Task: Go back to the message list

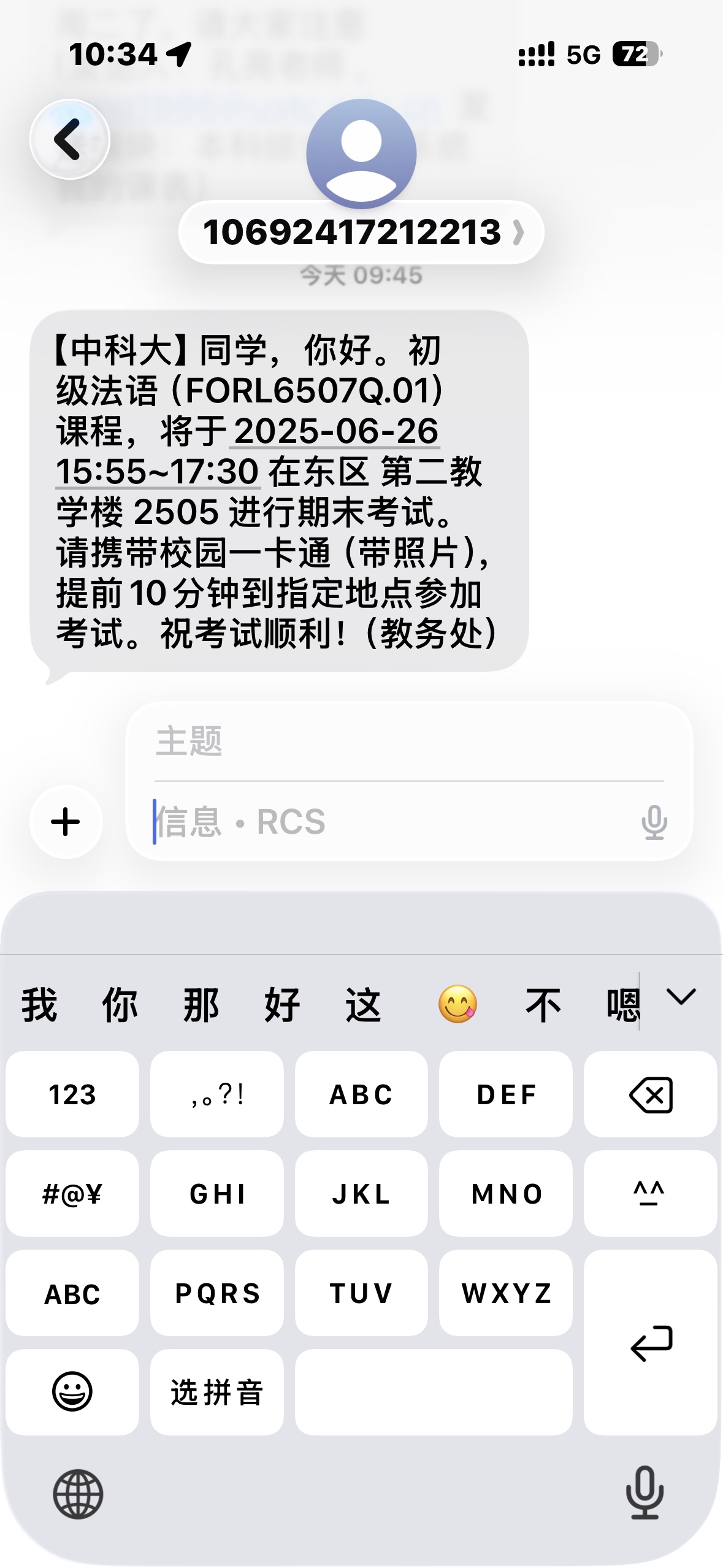Action: (69, 139)
